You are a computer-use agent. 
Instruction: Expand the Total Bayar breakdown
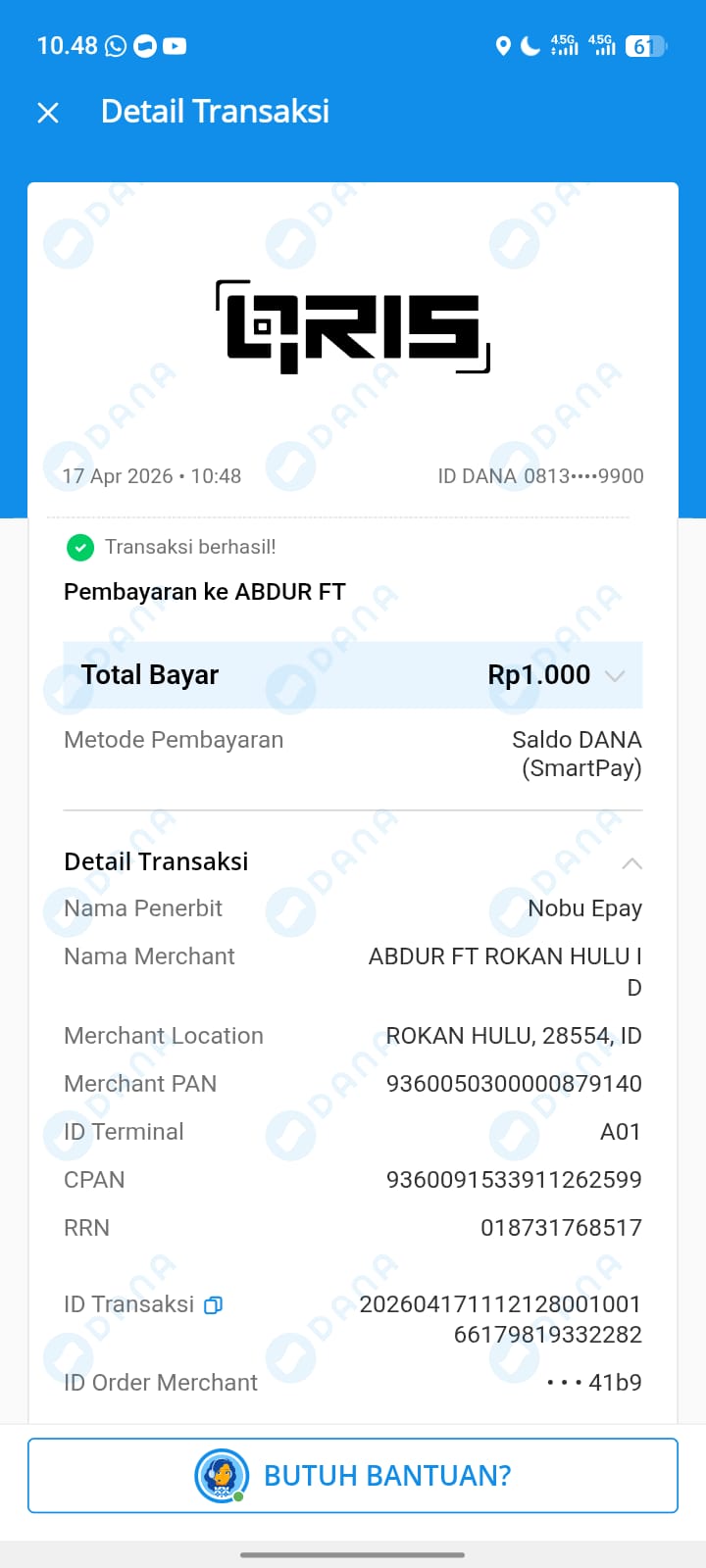(615, 675)
